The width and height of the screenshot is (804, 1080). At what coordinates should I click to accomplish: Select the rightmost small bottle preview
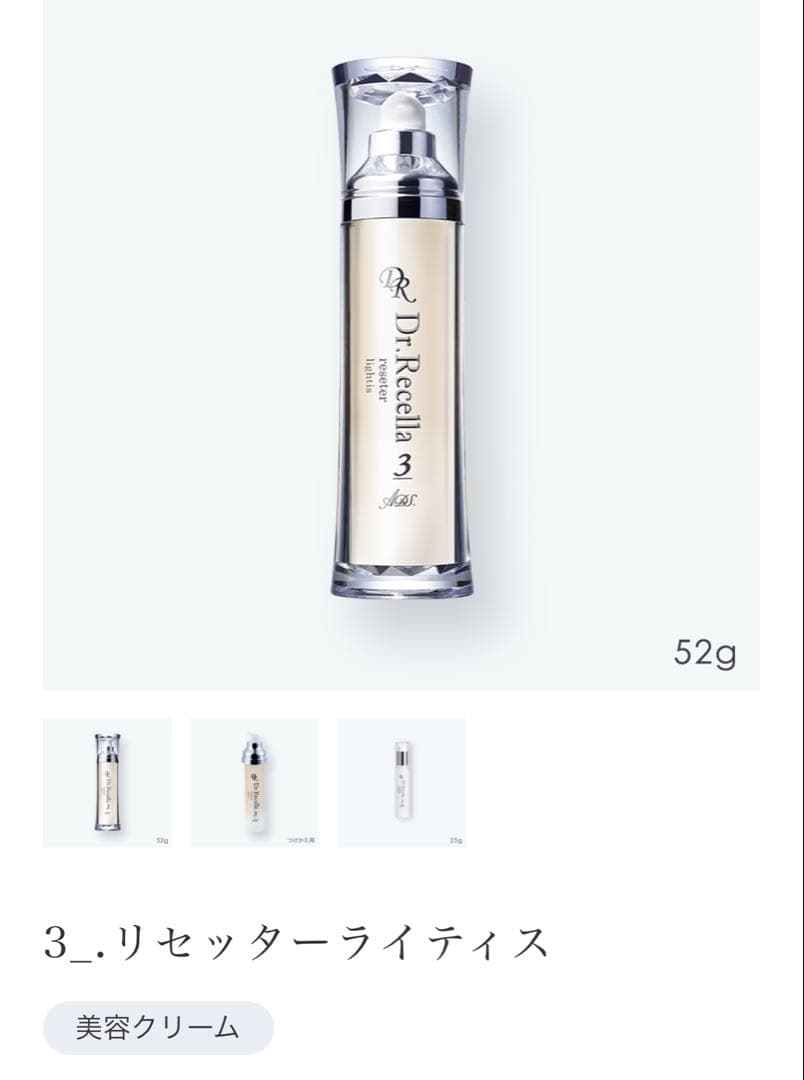(x=402, y=780)
